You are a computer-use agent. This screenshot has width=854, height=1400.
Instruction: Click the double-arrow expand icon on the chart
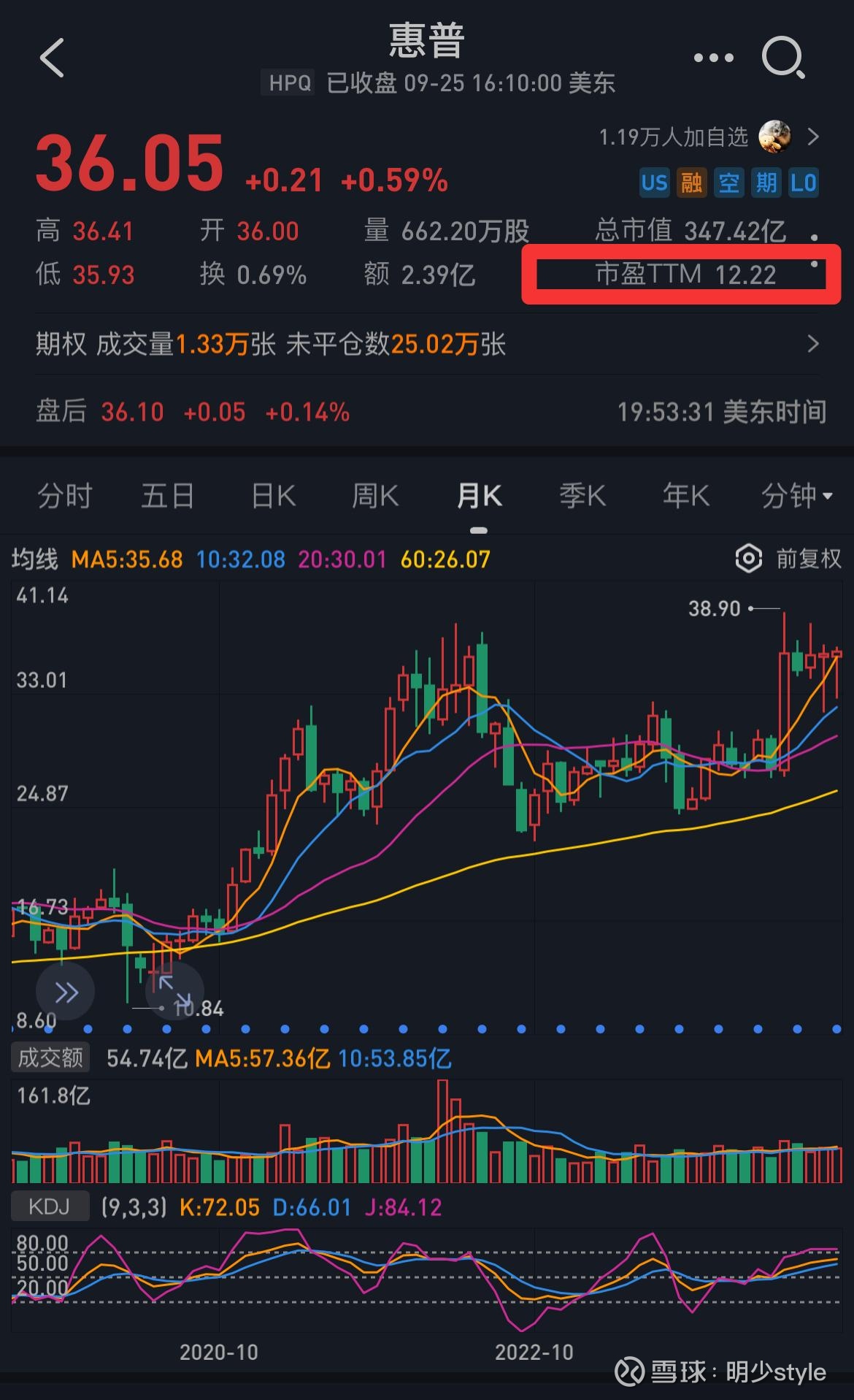click(66, 991)
